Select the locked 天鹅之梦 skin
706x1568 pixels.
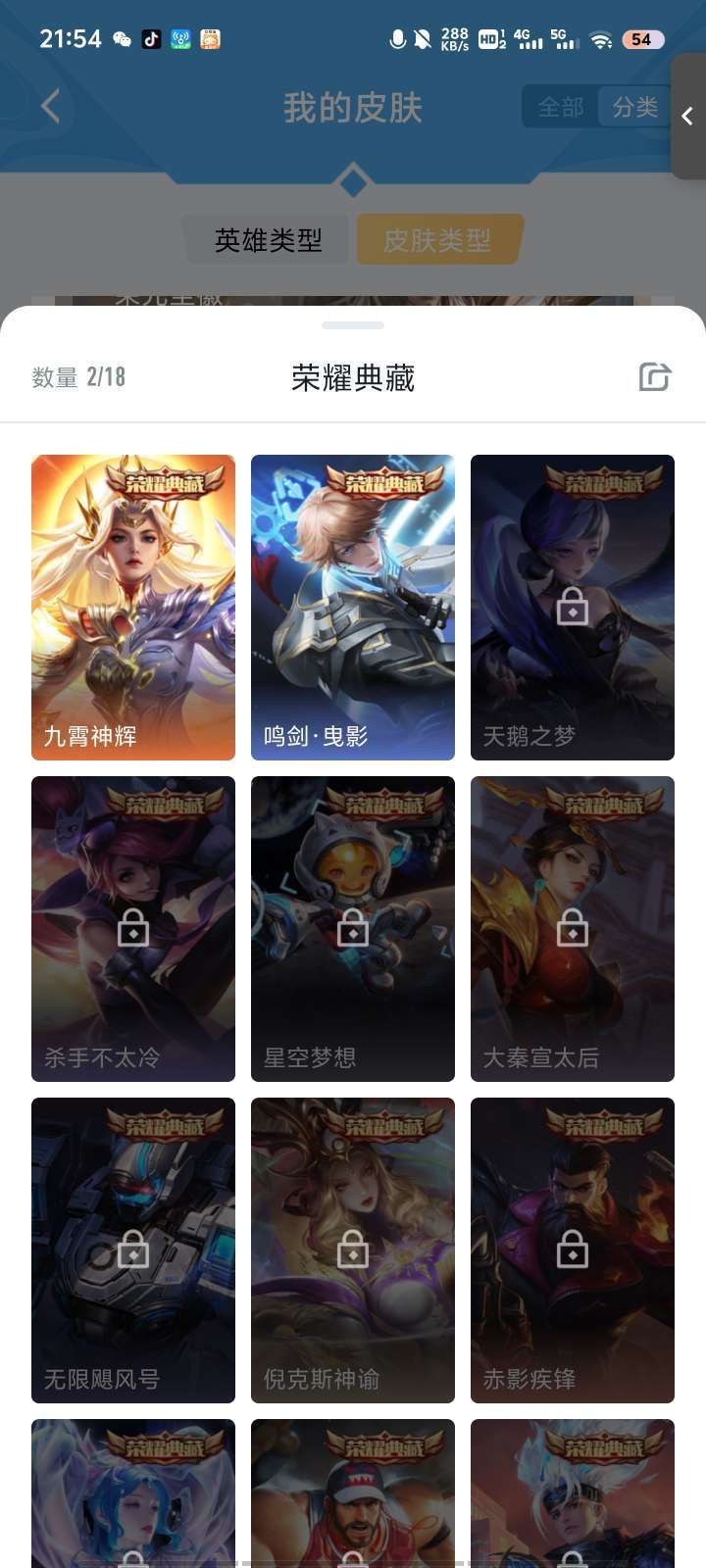point(573,608)
